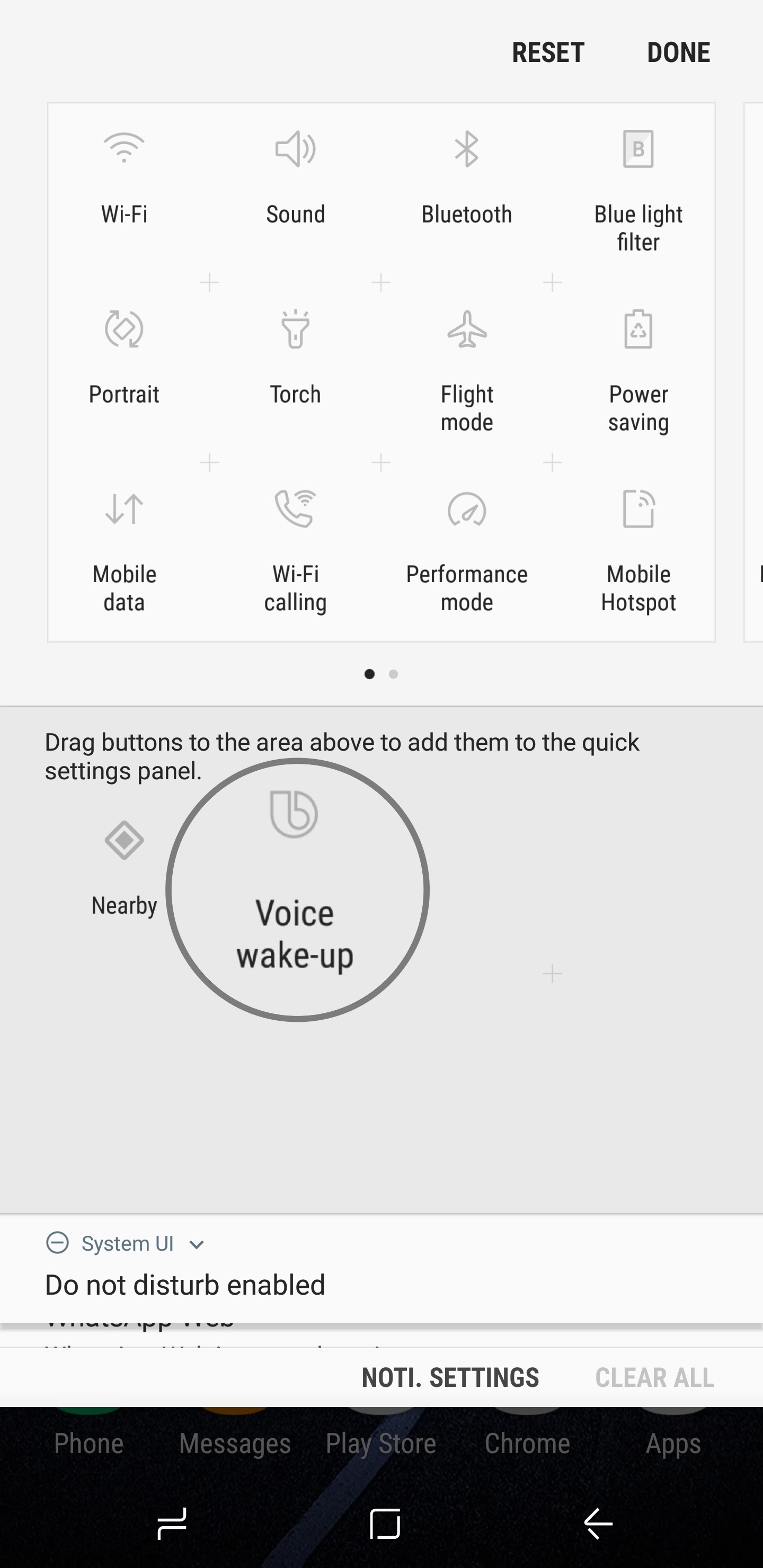Tap the RESET button
This screenshot has height=1568, width=763.
[x=547, y=52]
